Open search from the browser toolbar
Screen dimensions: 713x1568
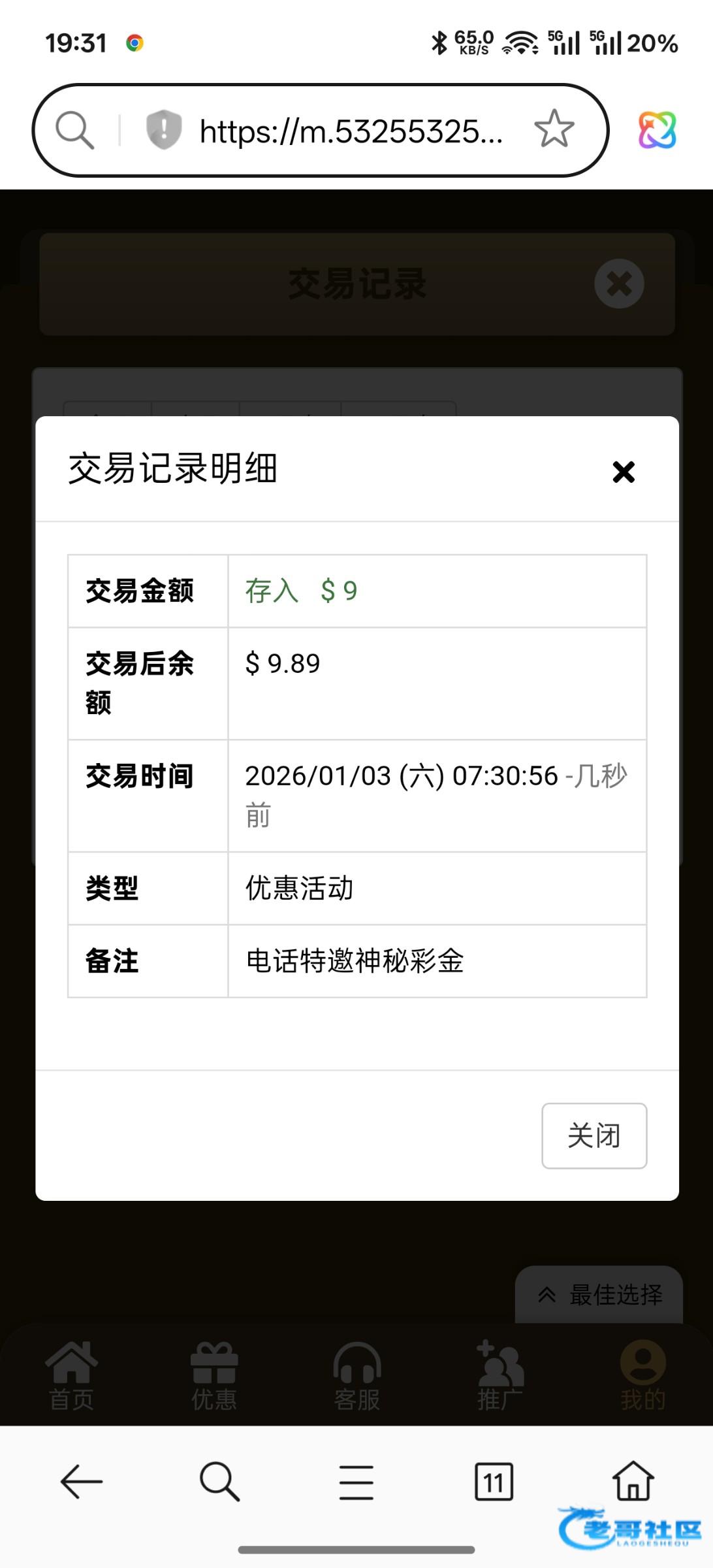coord(219,1482)
